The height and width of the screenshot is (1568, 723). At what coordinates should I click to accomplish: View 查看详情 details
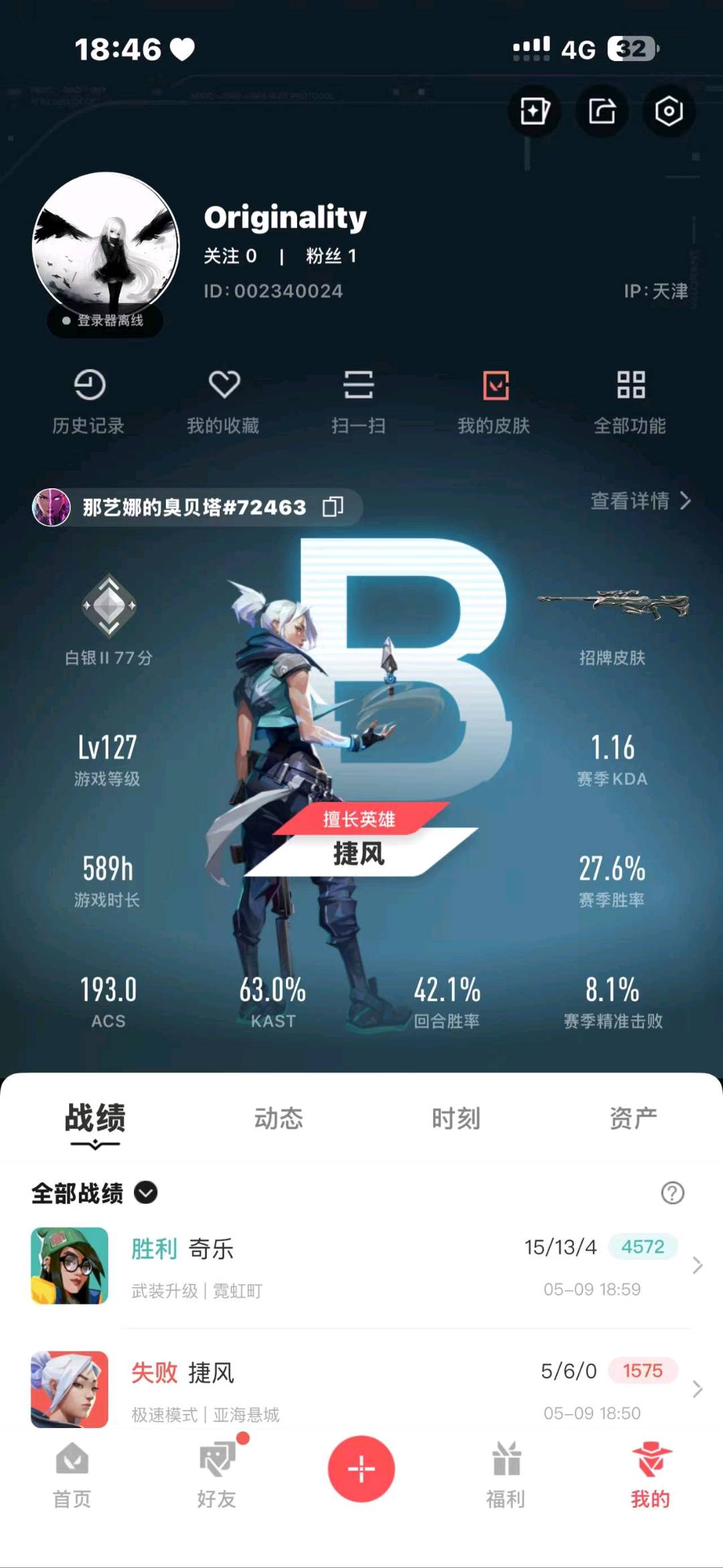coord(639,500)
